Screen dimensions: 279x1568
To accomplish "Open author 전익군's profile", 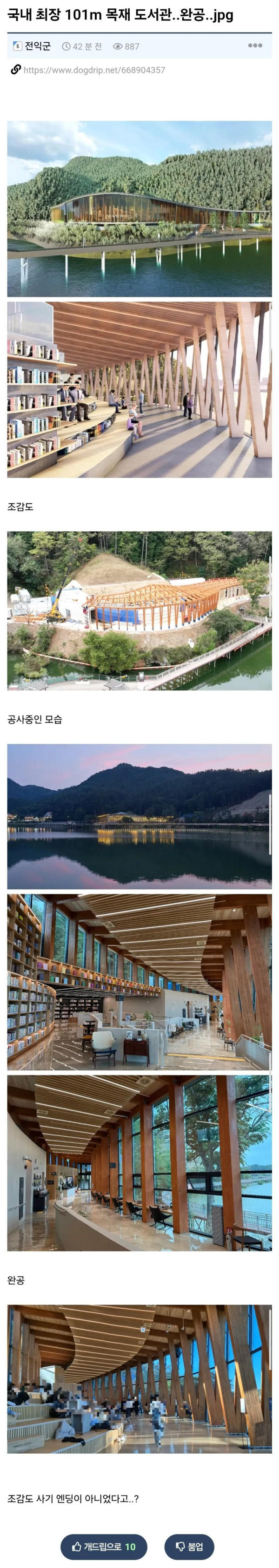I will [x=37, y=46].
